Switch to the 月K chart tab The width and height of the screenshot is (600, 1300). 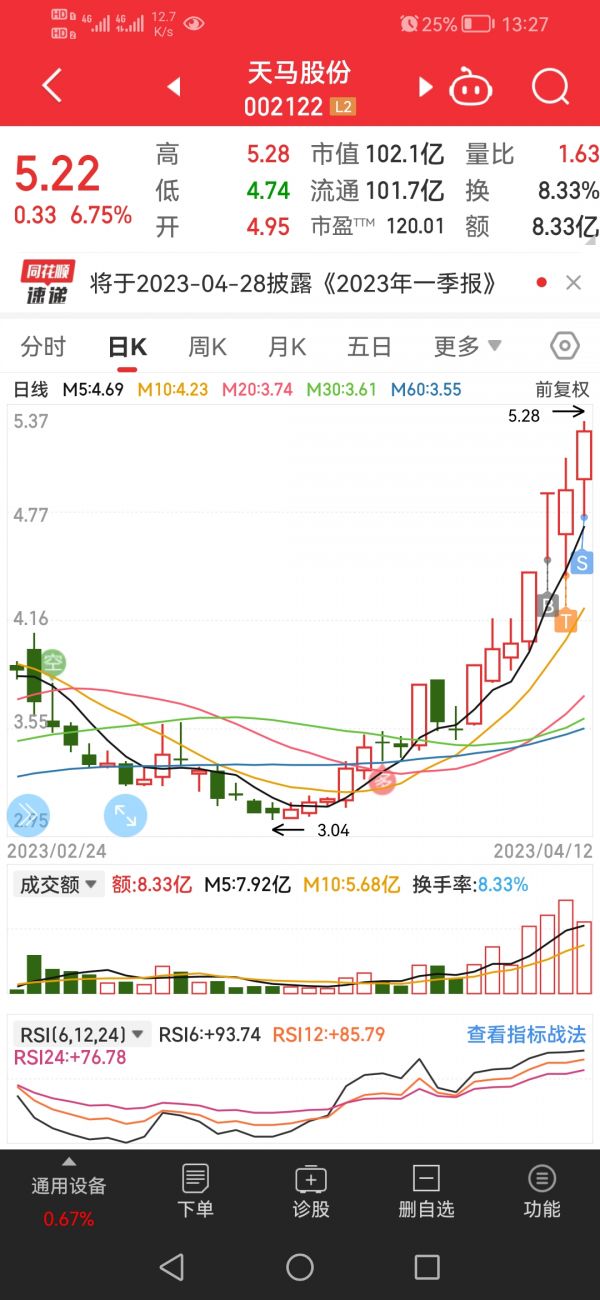coord(287,347)
